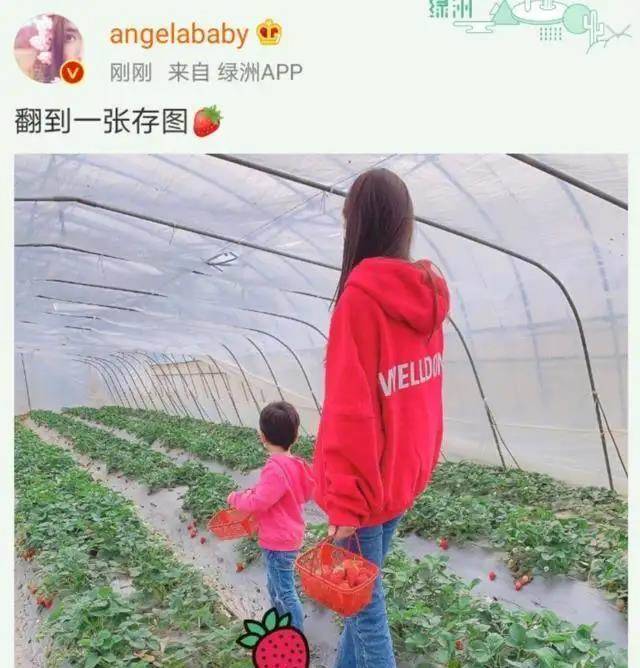This screenshot has width=640, height=668.
Task: Tap the angelababy username
Action: pos(179,34)
